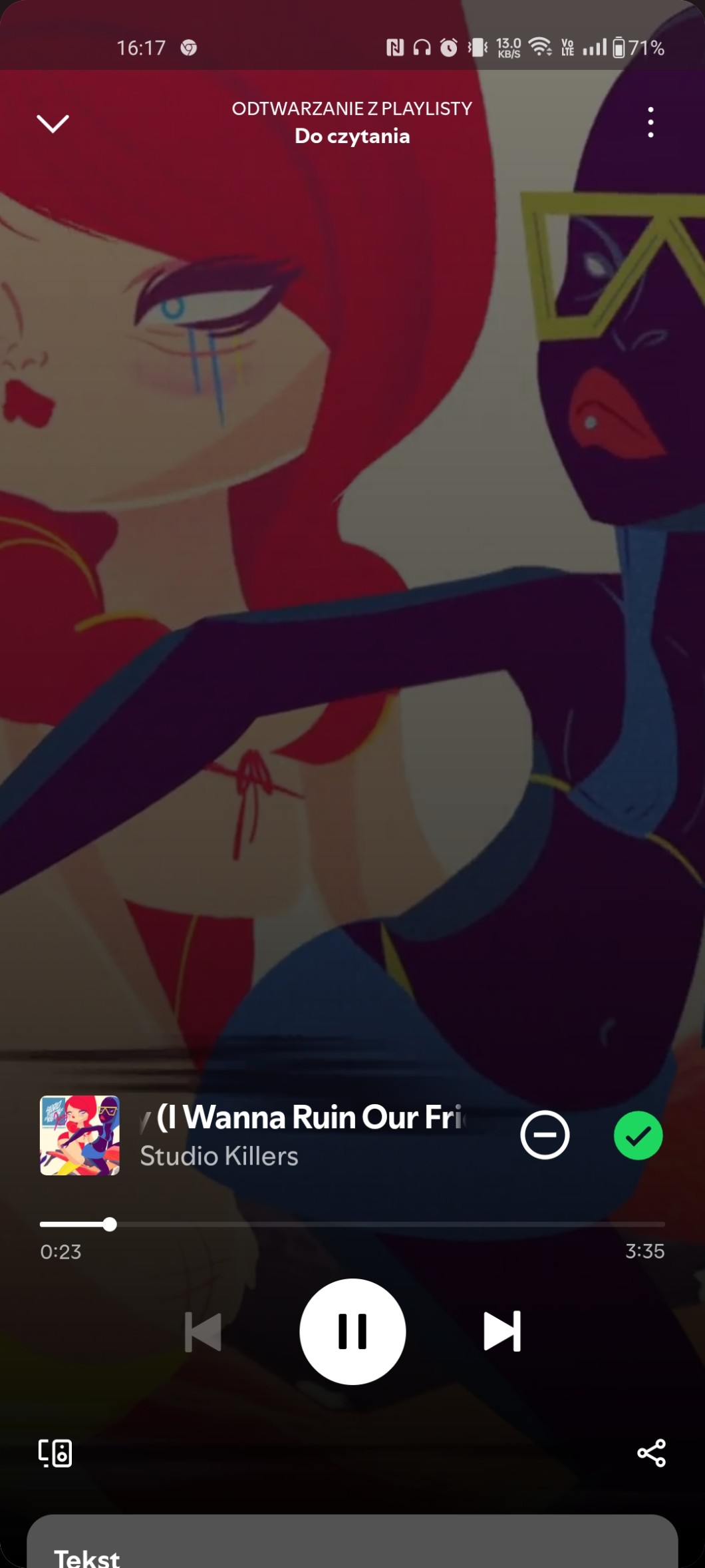Viewport: 705px width, 1568px height.
Task: Skip to the next track
Action: tap(502, 1331)
